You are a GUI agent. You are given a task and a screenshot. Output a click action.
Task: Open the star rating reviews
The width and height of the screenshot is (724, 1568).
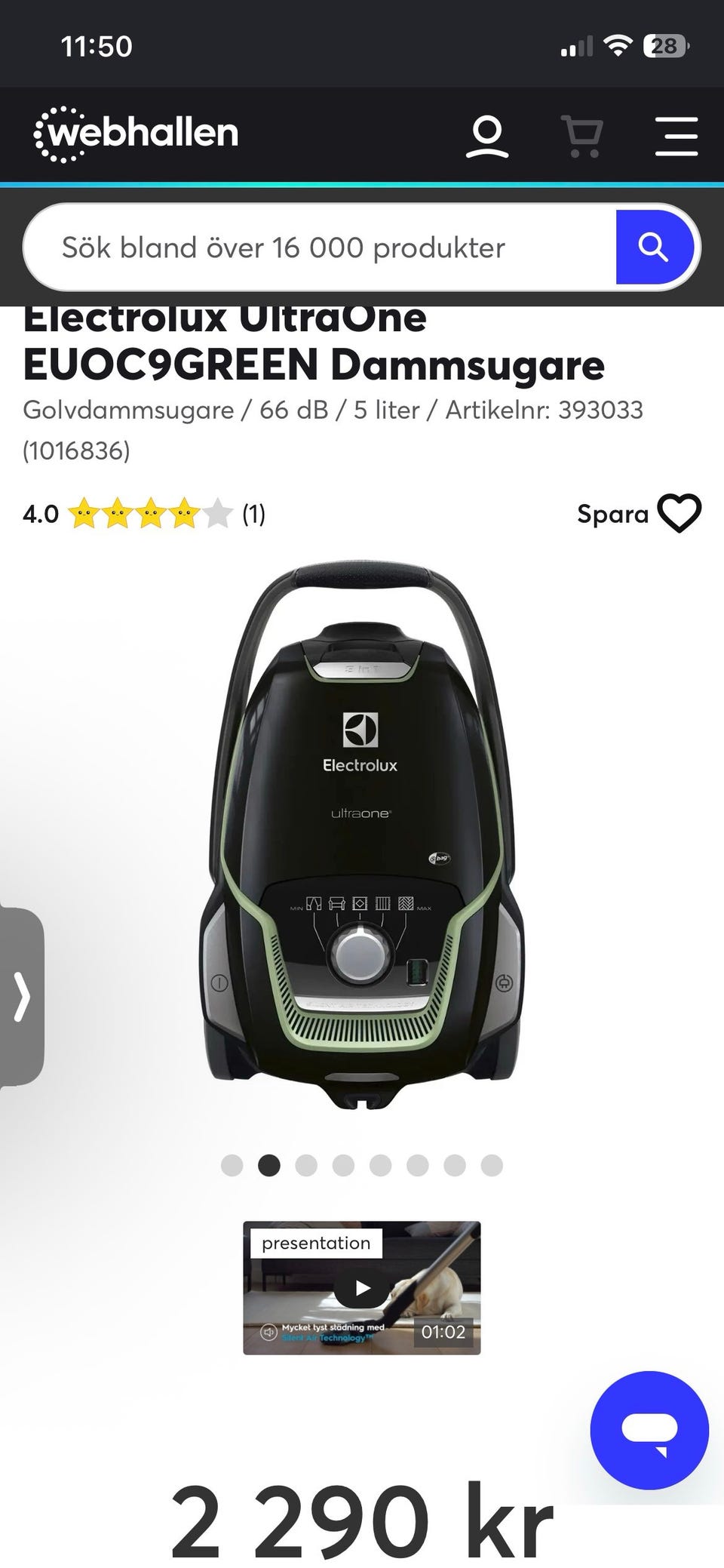tap(144, 515)
